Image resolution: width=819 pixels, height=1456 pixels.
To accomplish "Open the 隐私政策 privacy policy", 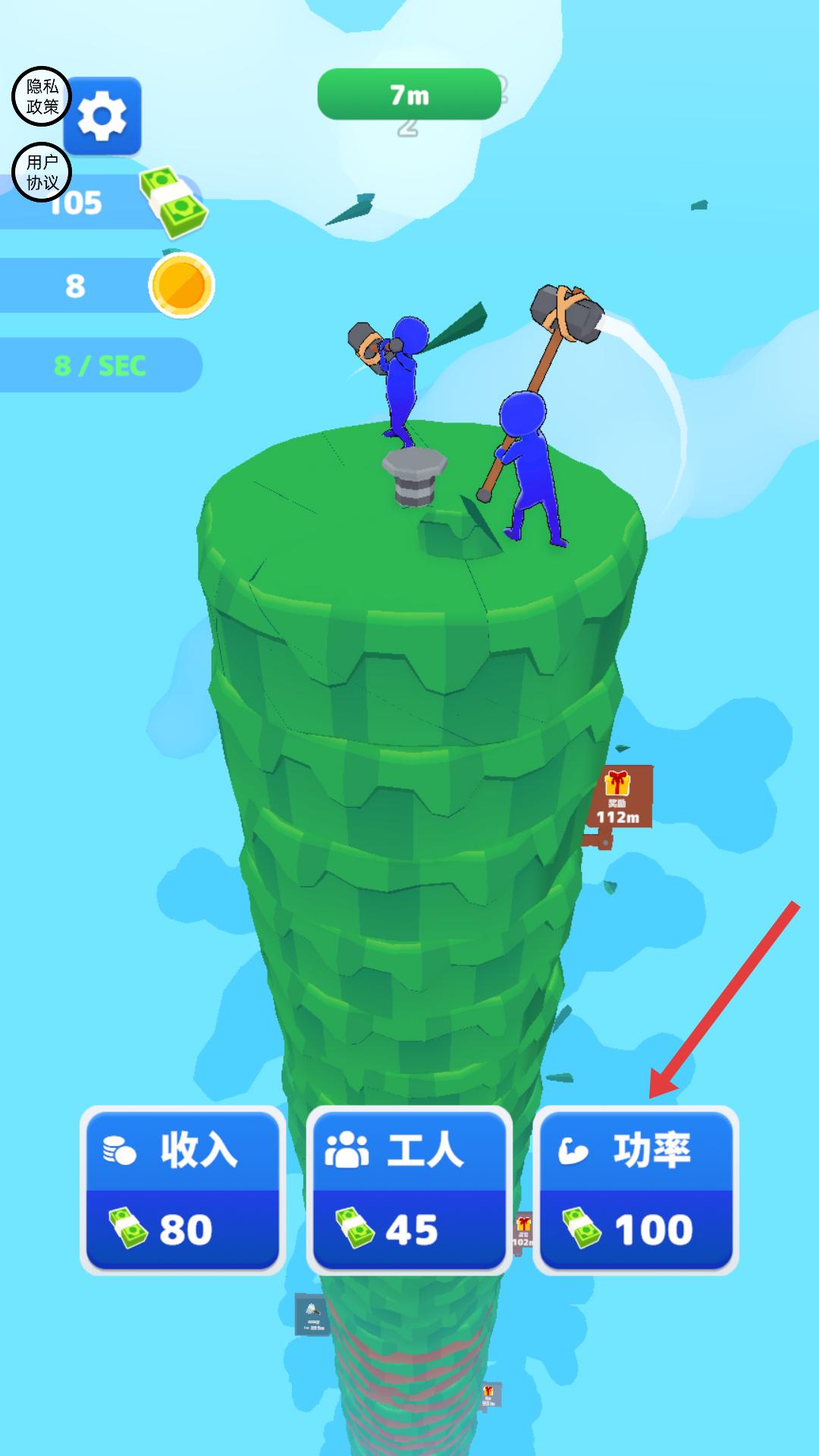I will (x=41, y=96).
